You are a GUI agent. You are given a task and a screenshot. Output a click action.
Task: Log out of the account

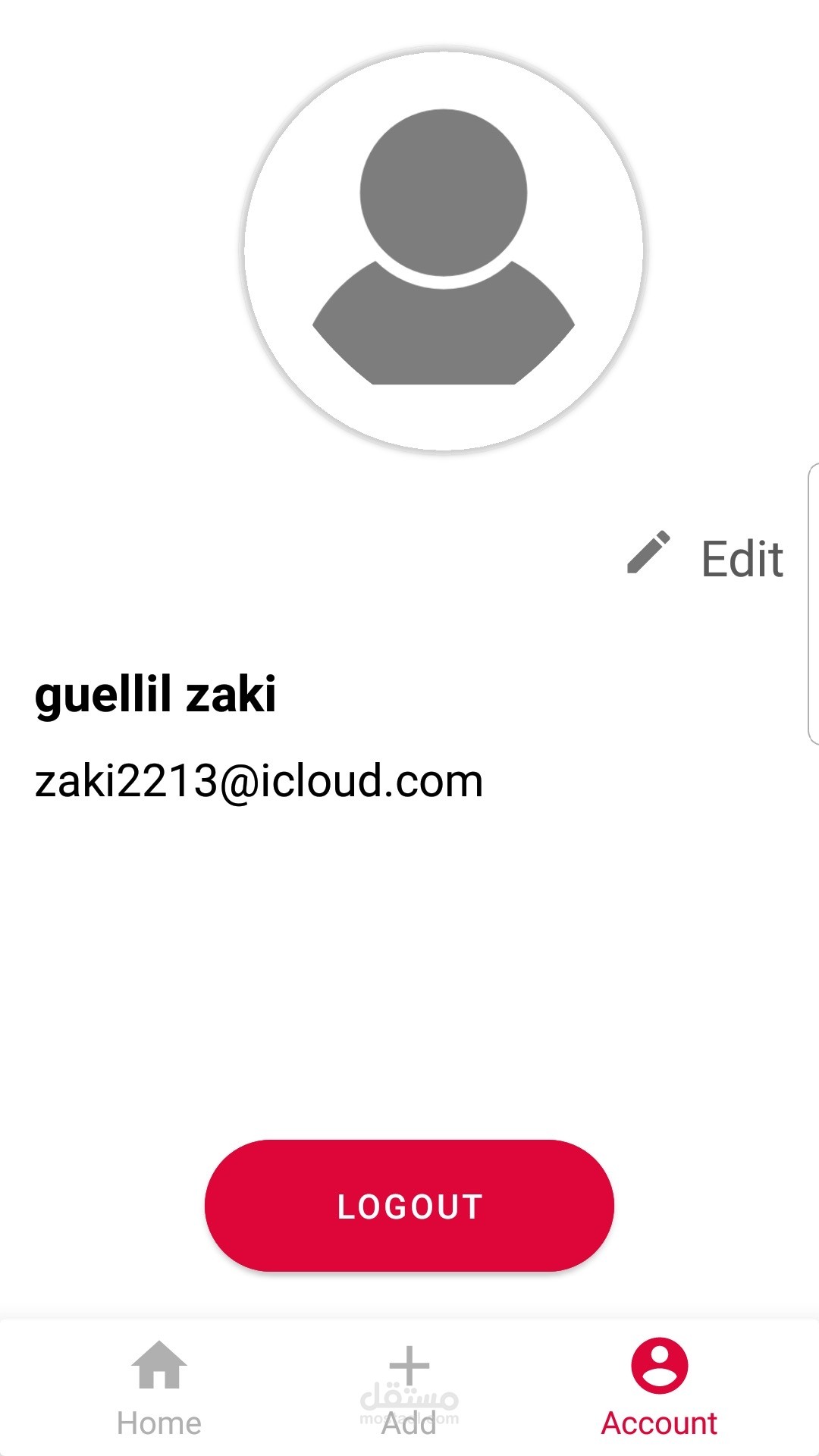tap(409, 1206)
